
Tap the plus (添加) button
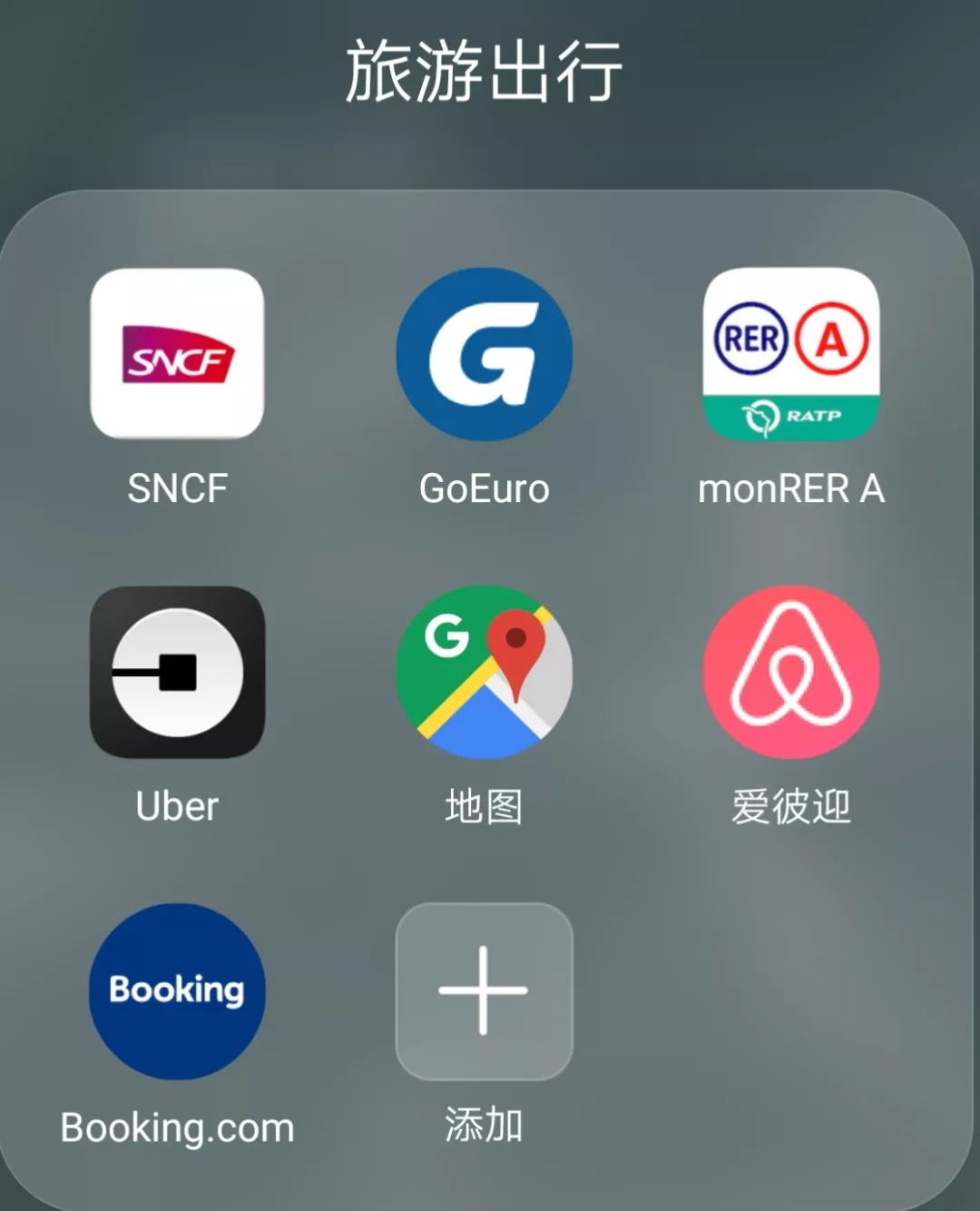(484, 990)
